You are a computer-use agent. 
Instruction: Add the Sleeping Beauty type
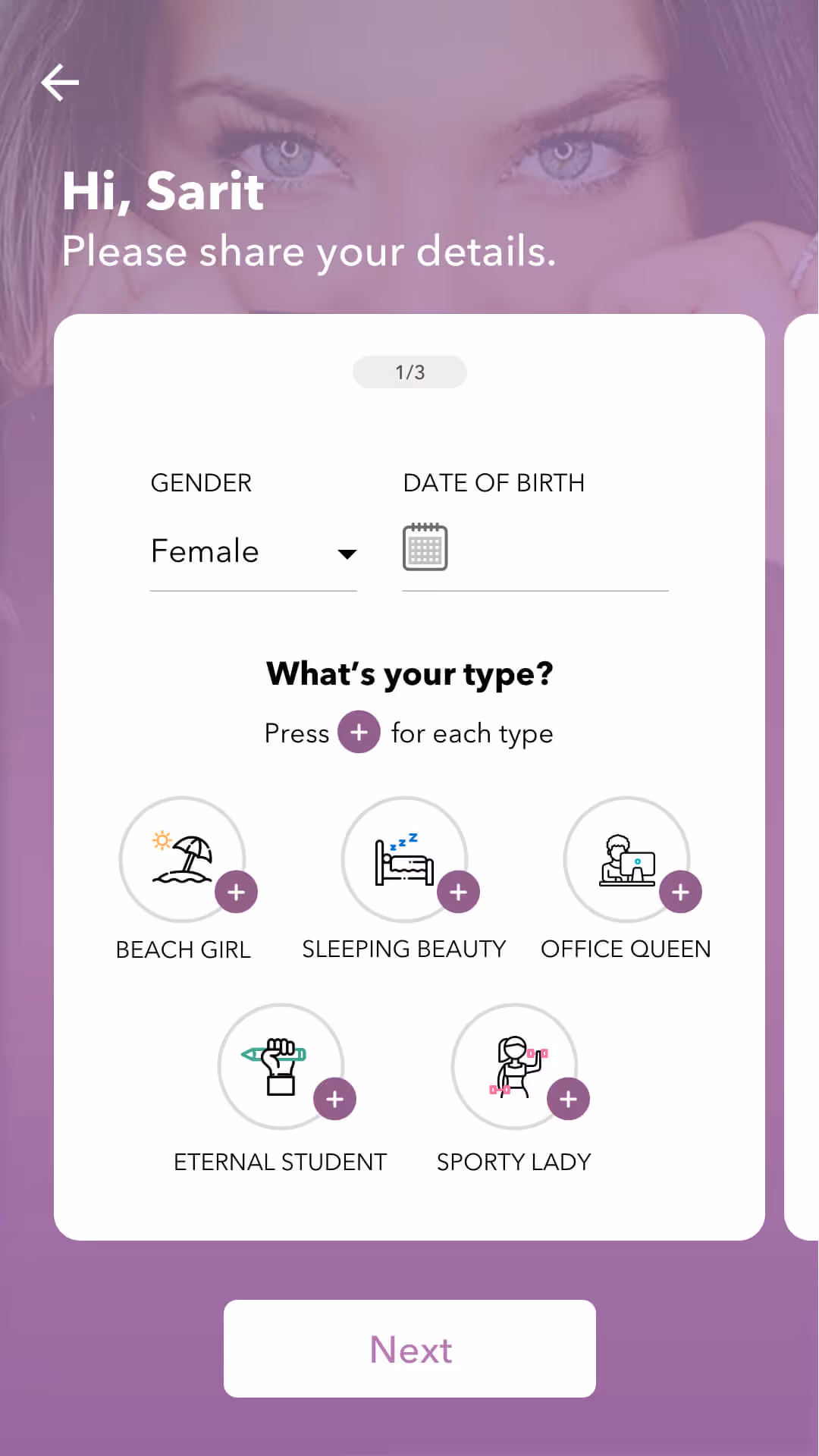(458, 892)
